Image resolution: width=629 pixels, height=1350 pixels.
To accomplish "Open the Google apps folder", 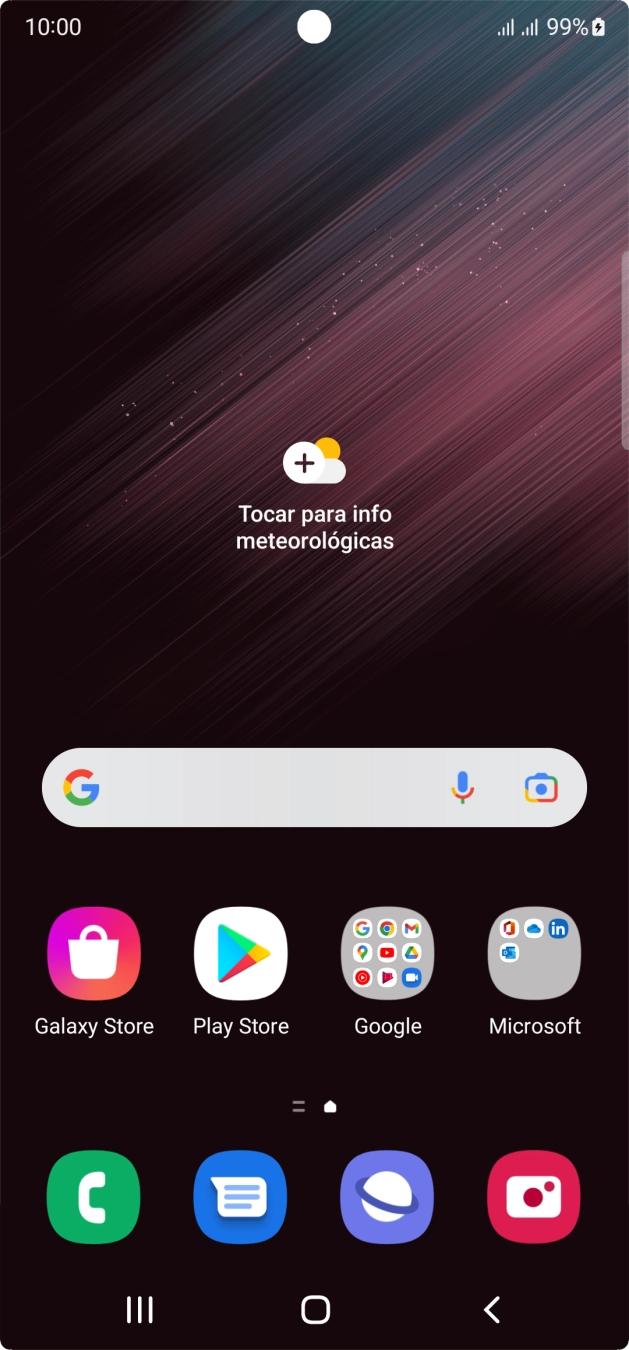I will pos(387,954).
